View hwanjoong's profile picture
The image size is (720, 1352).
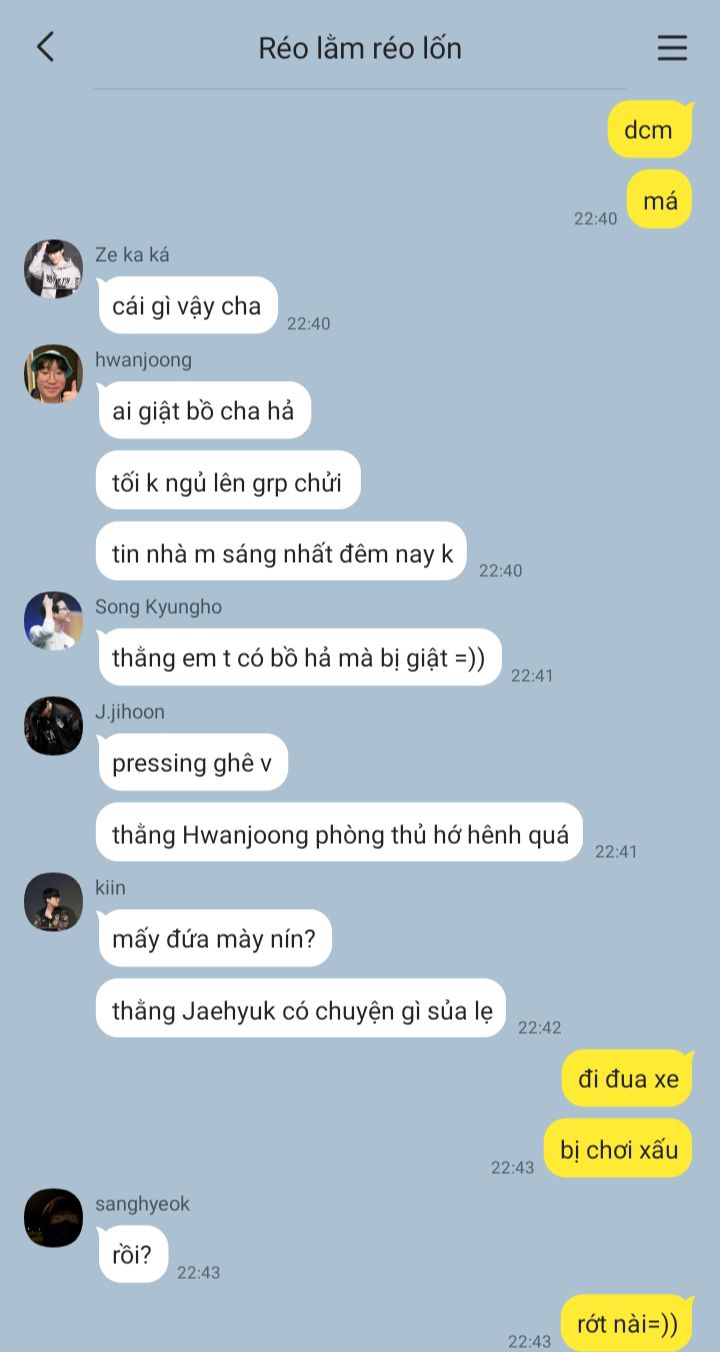[x=53, y=374]
